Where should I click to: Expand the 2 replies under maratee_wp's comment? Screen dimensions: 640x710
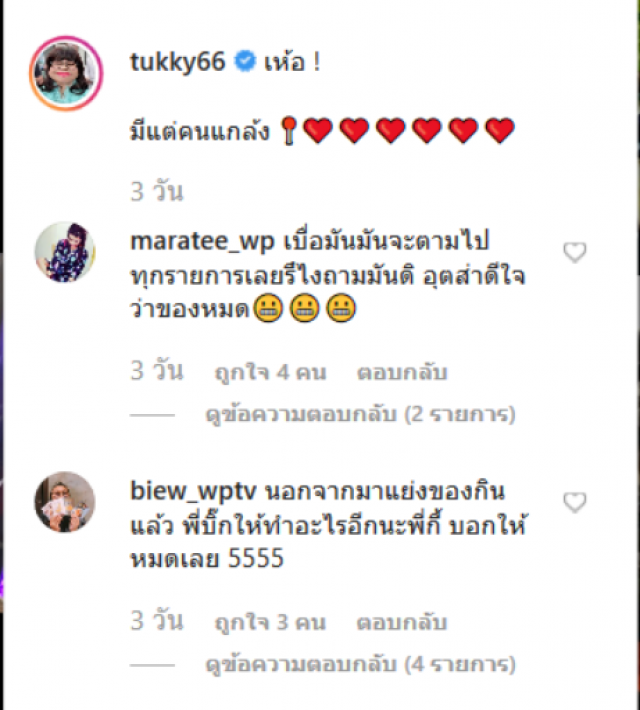coord(358,413)
